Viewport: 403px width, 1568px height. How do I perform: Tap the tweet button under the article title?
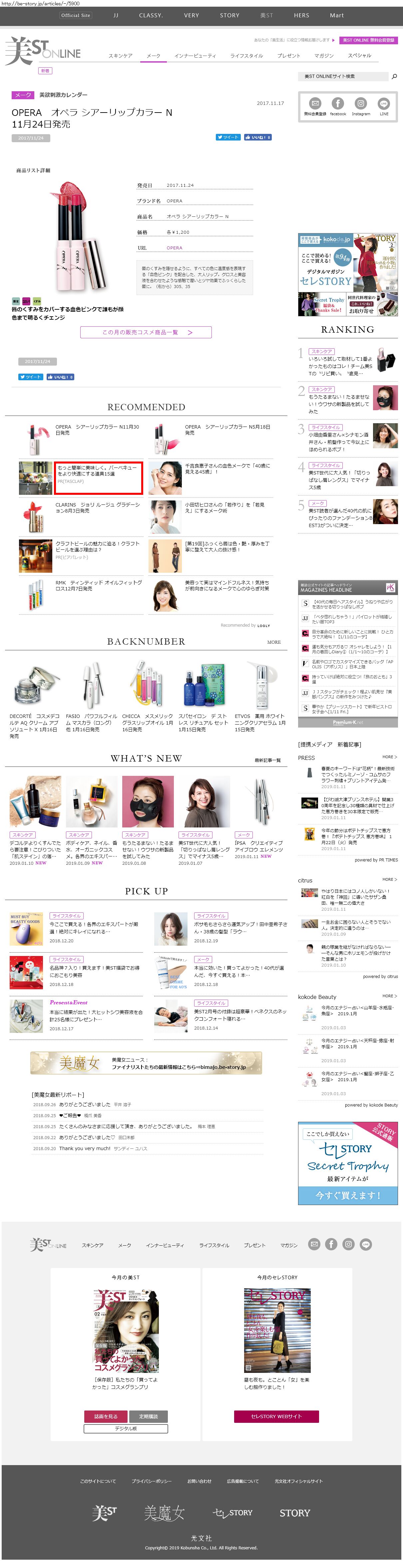tap(228, 138)
